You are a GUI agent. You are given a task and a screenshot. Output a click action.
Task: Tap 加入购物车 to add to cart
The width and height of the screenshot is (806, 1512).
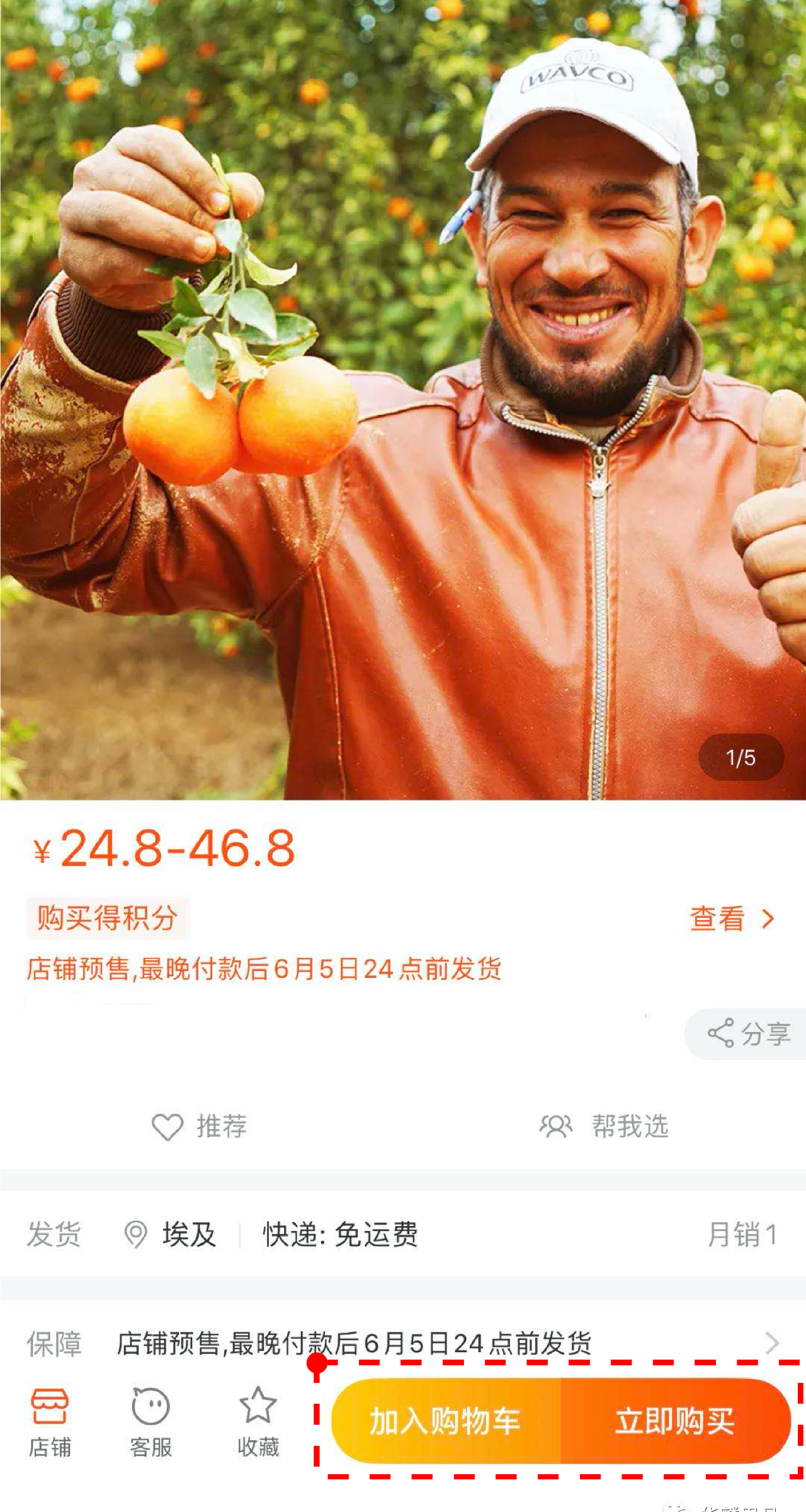[446, 1421]
